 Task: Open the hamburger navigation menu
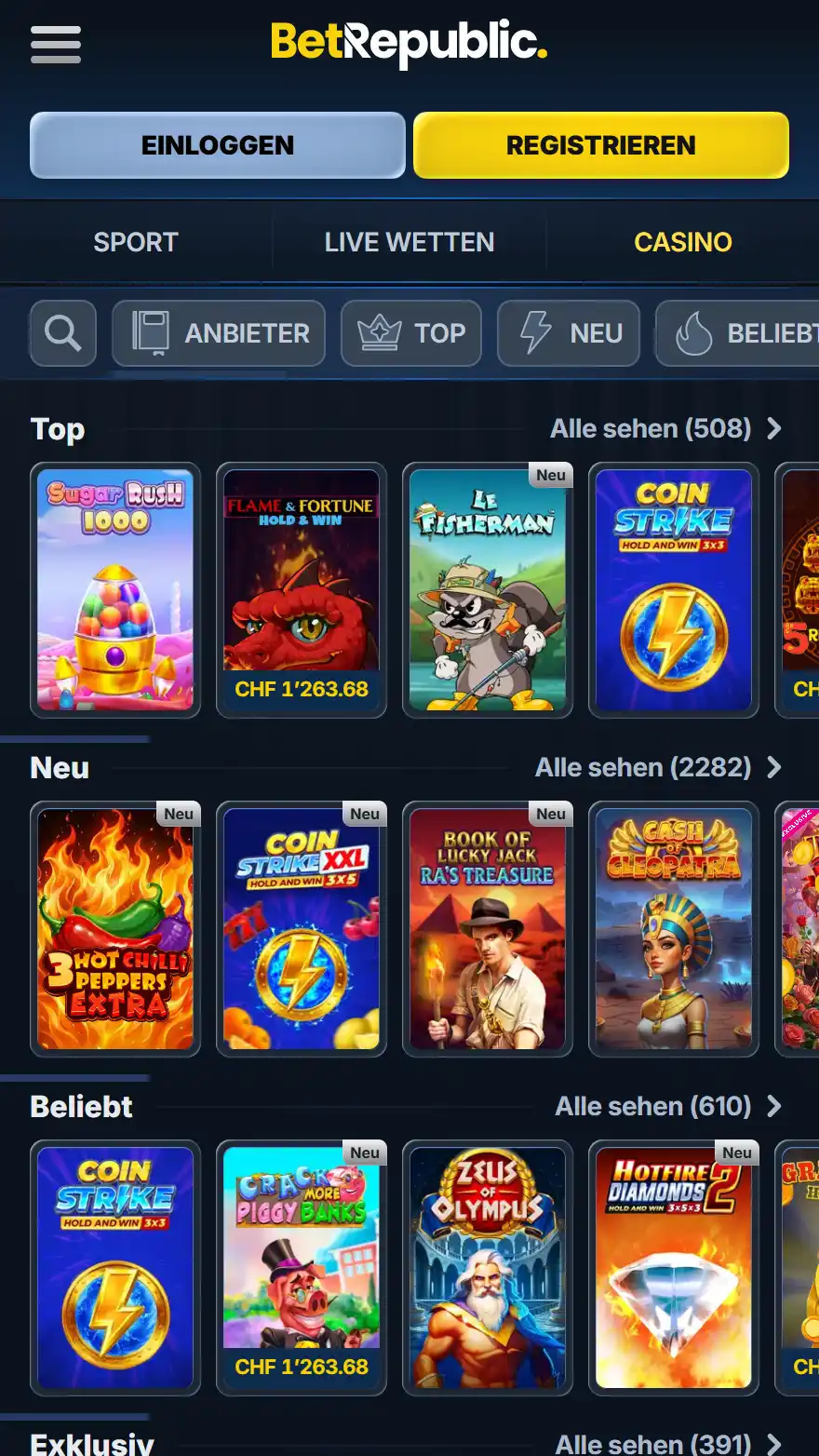[55, 44]
